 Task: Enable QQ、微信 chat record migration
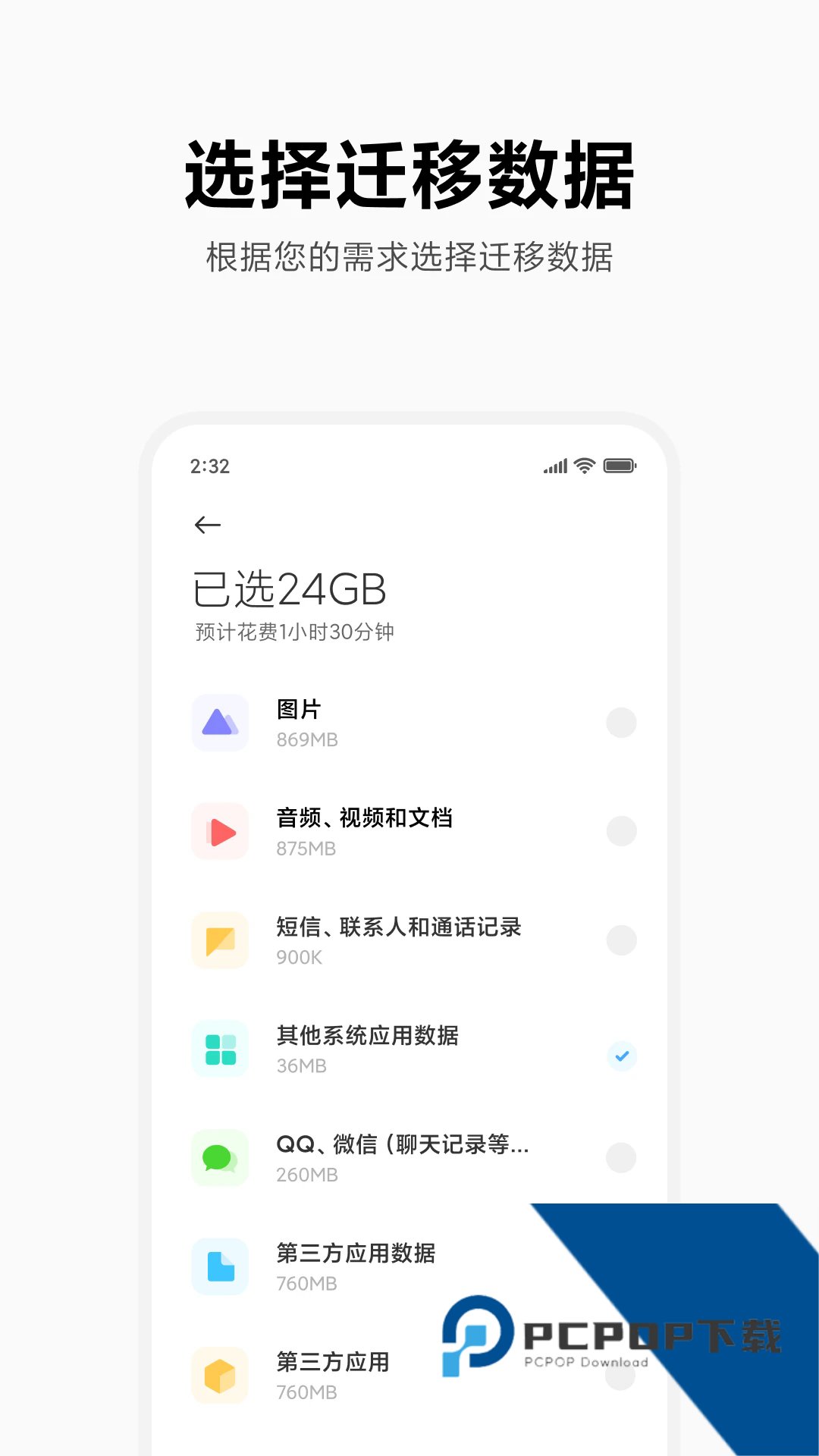pyautogui.click(x=621, y=1156)
